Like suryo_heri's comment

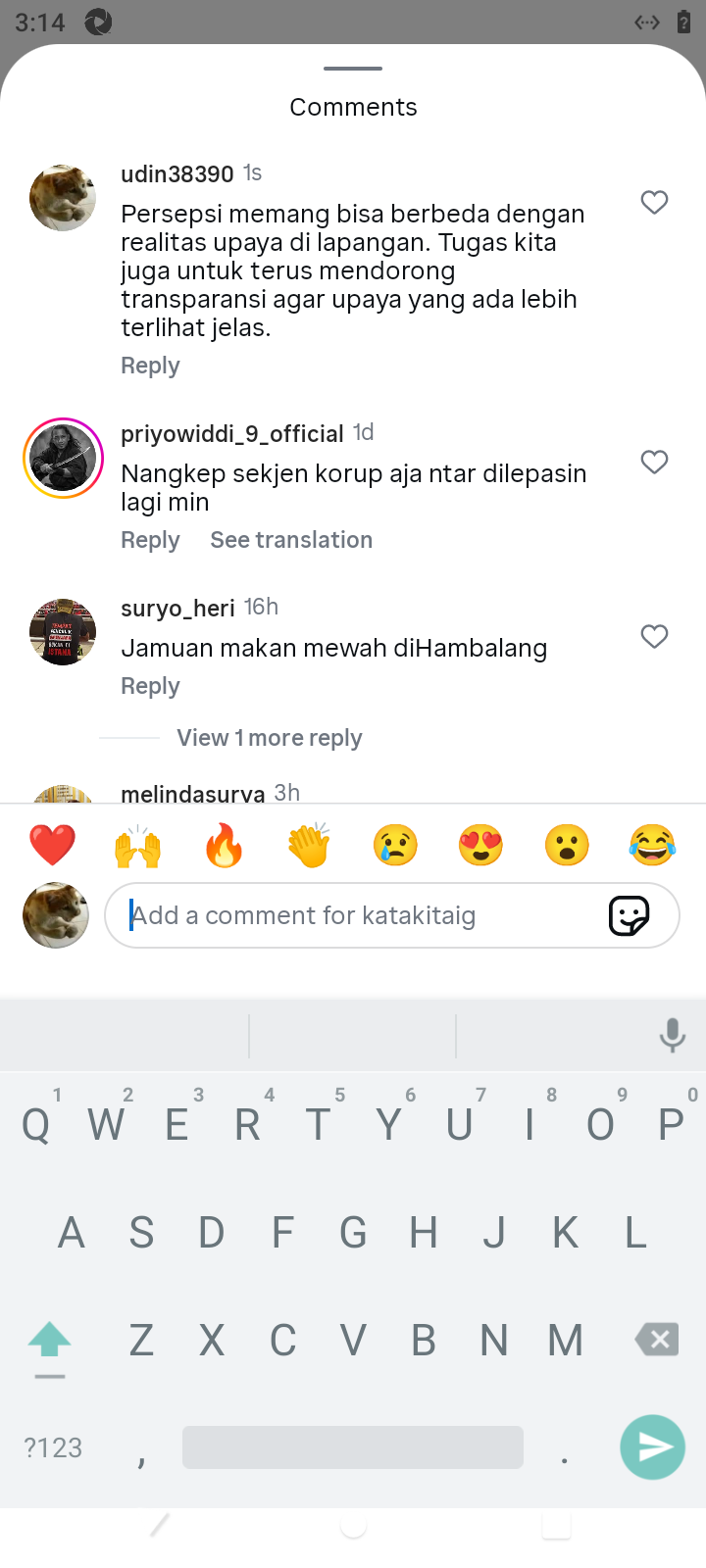pos(654,637)
